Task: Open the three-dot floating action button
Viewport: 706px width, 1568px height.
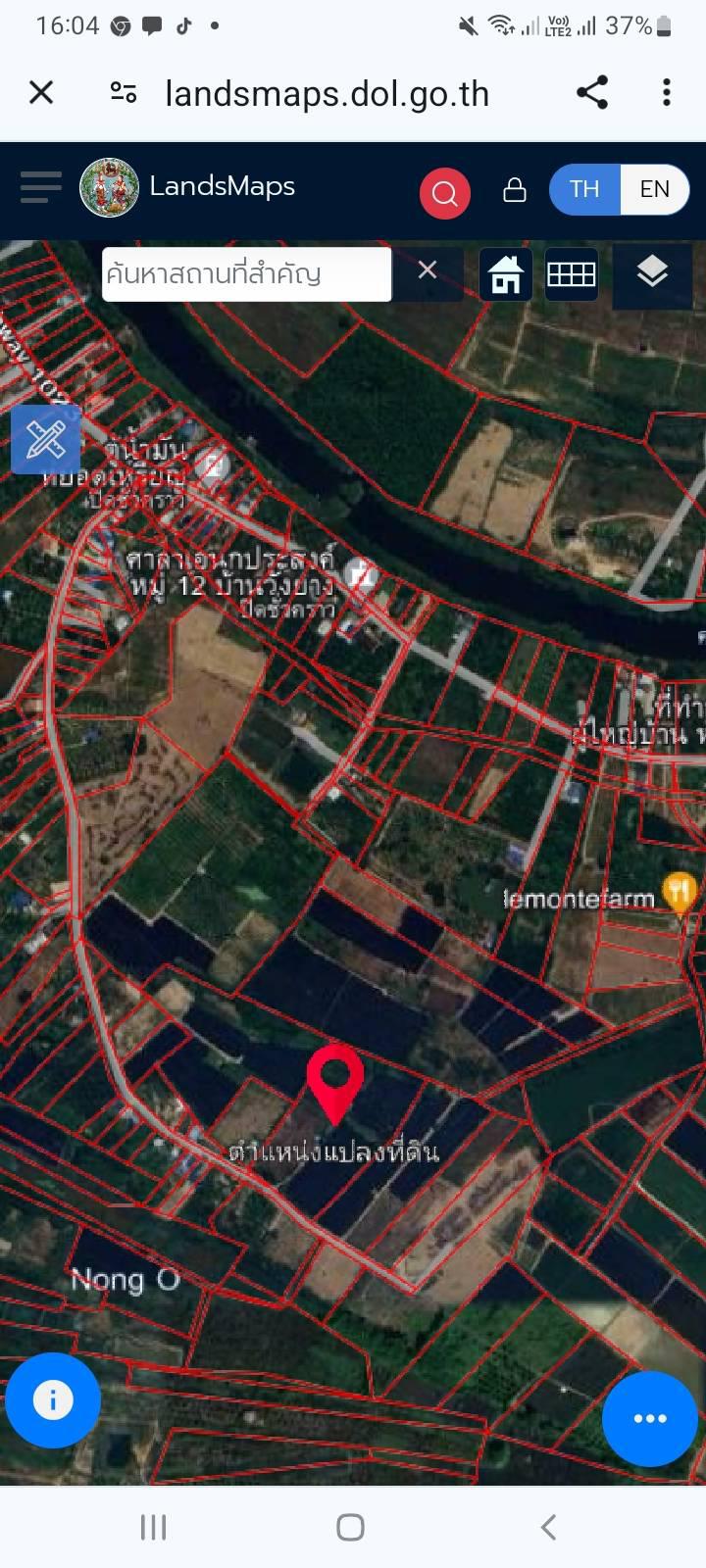Action: [x=650, y=1418]
